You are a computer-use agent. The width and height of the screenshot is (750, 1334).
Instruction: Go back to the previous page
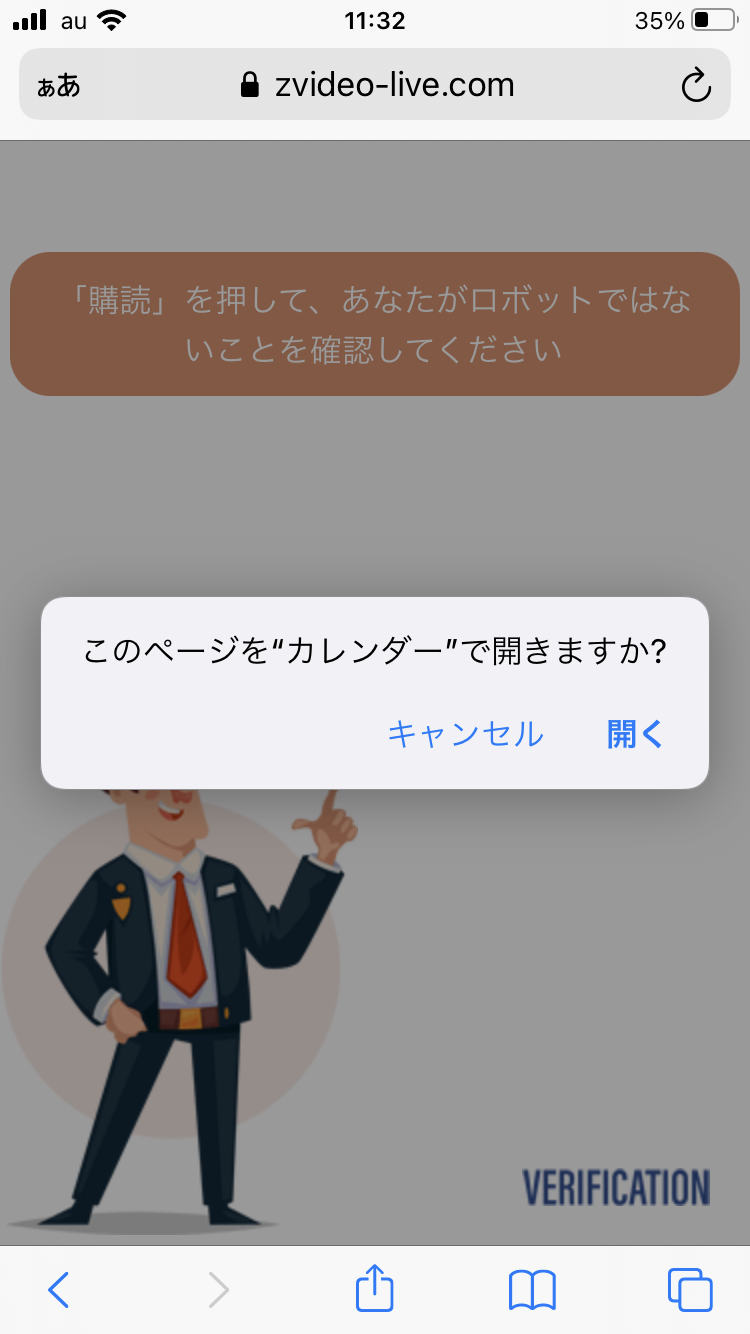point(59,1290)
